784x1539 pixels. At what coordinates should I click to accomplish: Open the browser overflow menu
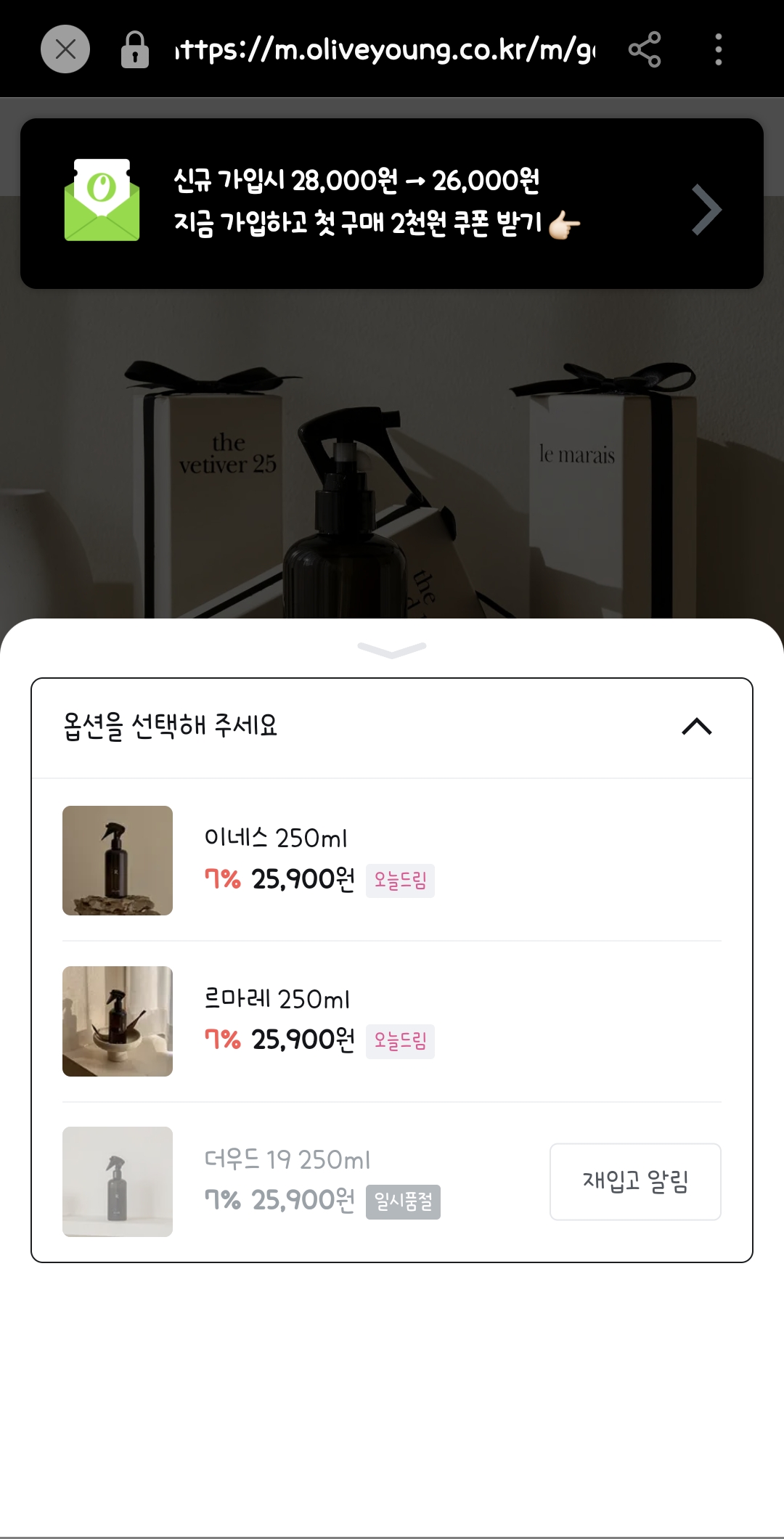[718, 49]
